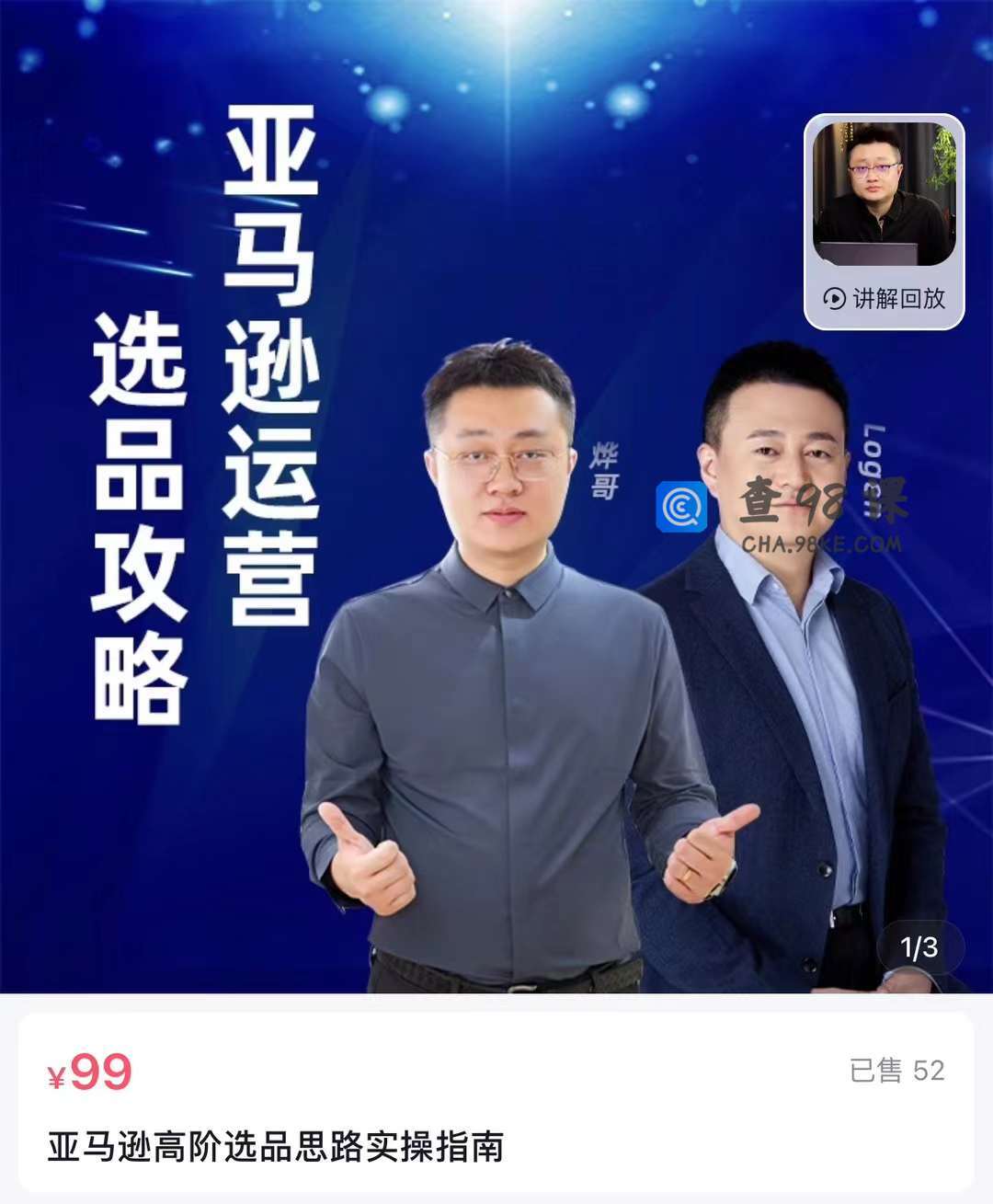The image size is (993, 1204).
Task: Open the 讲解回放 replay video
Action: 884,222
